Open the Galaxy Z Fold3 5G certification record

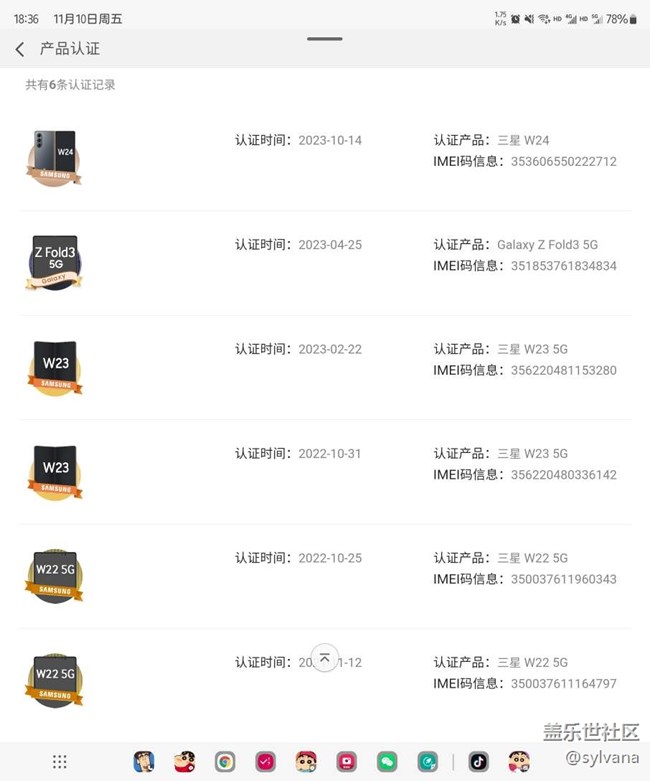[325, 263]
